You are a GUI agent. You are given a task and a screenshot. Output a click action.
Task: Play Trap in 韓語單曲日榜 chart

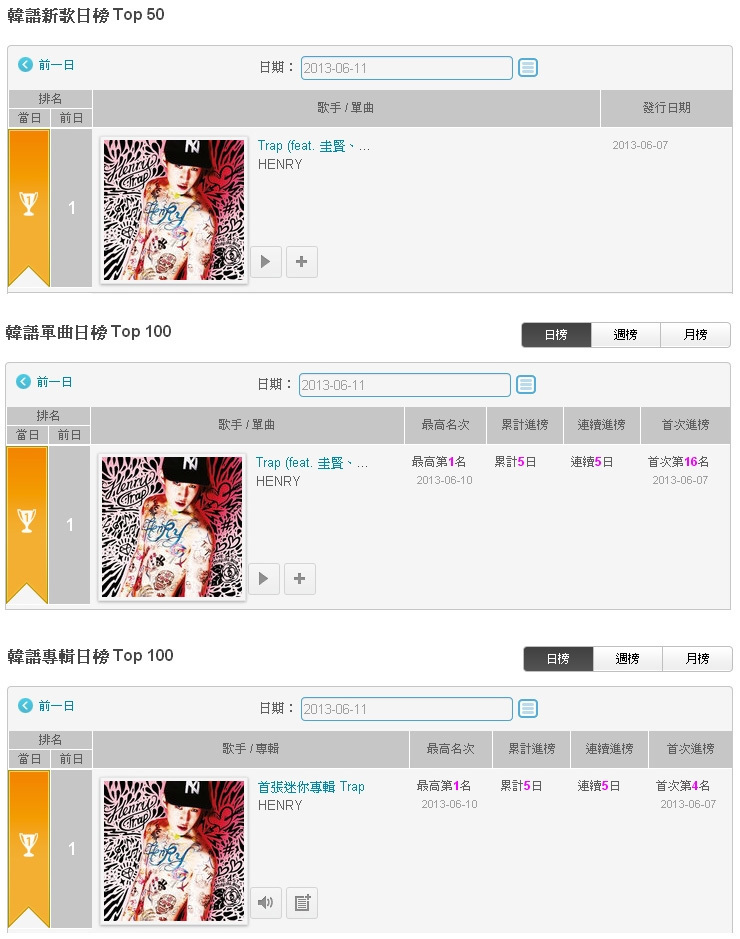tap(264, 578)
